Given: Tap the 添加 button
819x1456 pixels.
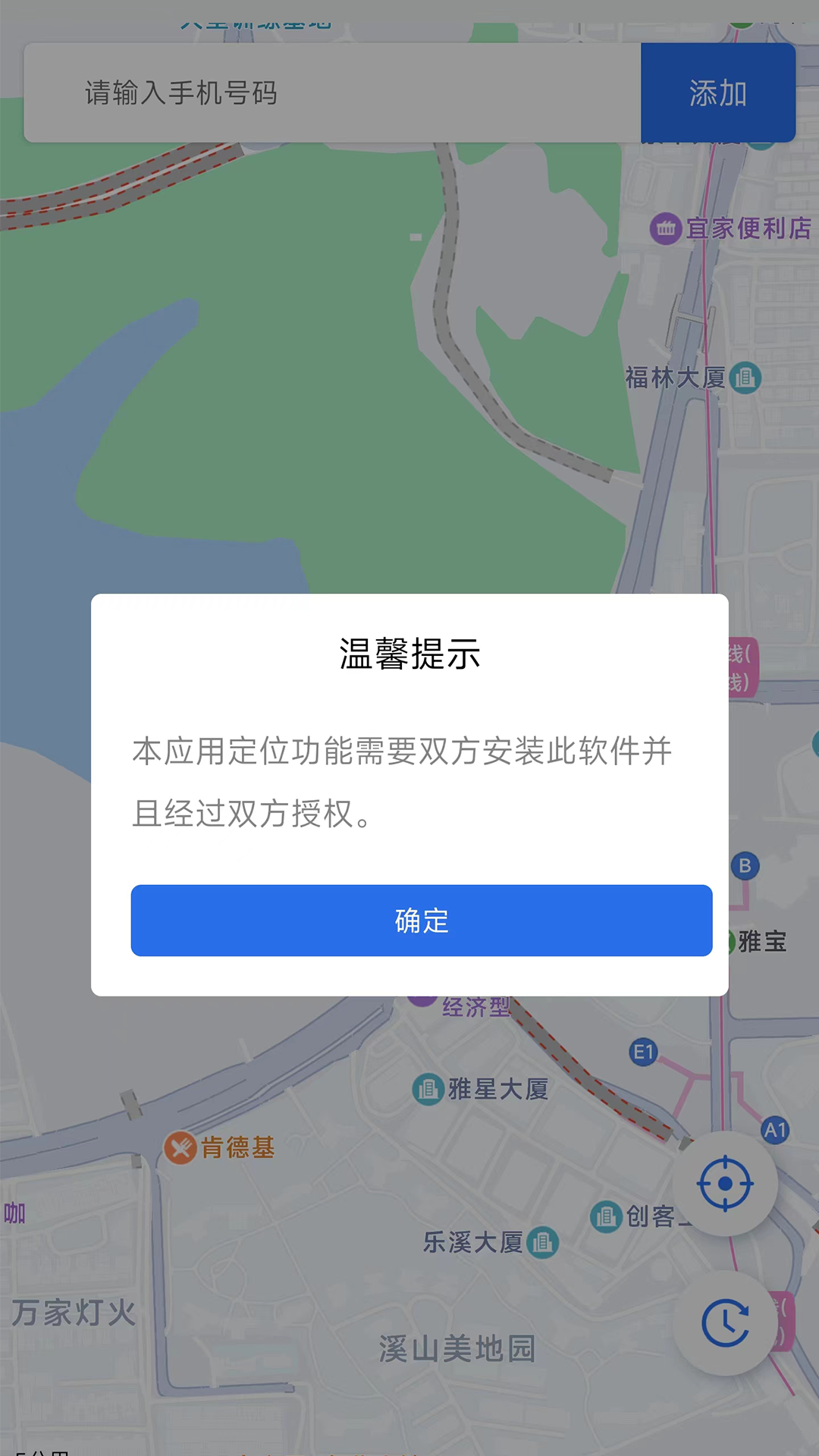Looking at the screenshot, I should [x=718, y=93].
